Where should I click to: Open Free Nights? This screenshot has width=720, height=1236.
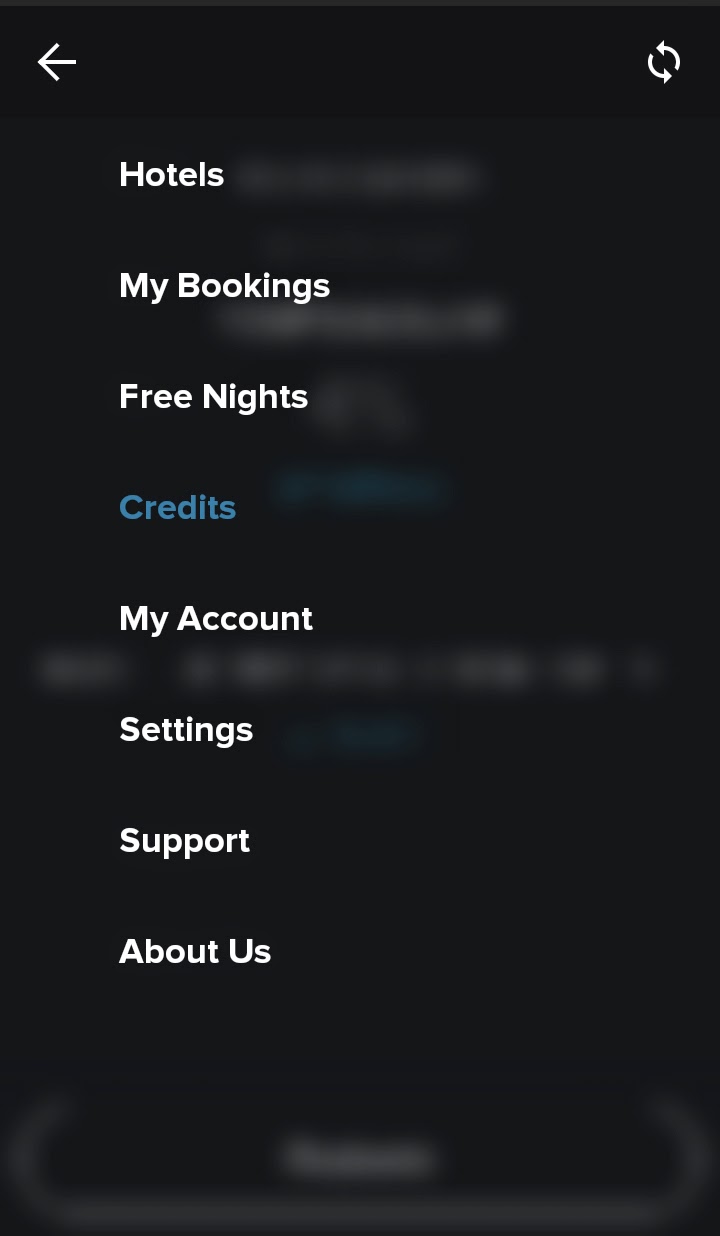pyautogui.click(x=213, y=397)
